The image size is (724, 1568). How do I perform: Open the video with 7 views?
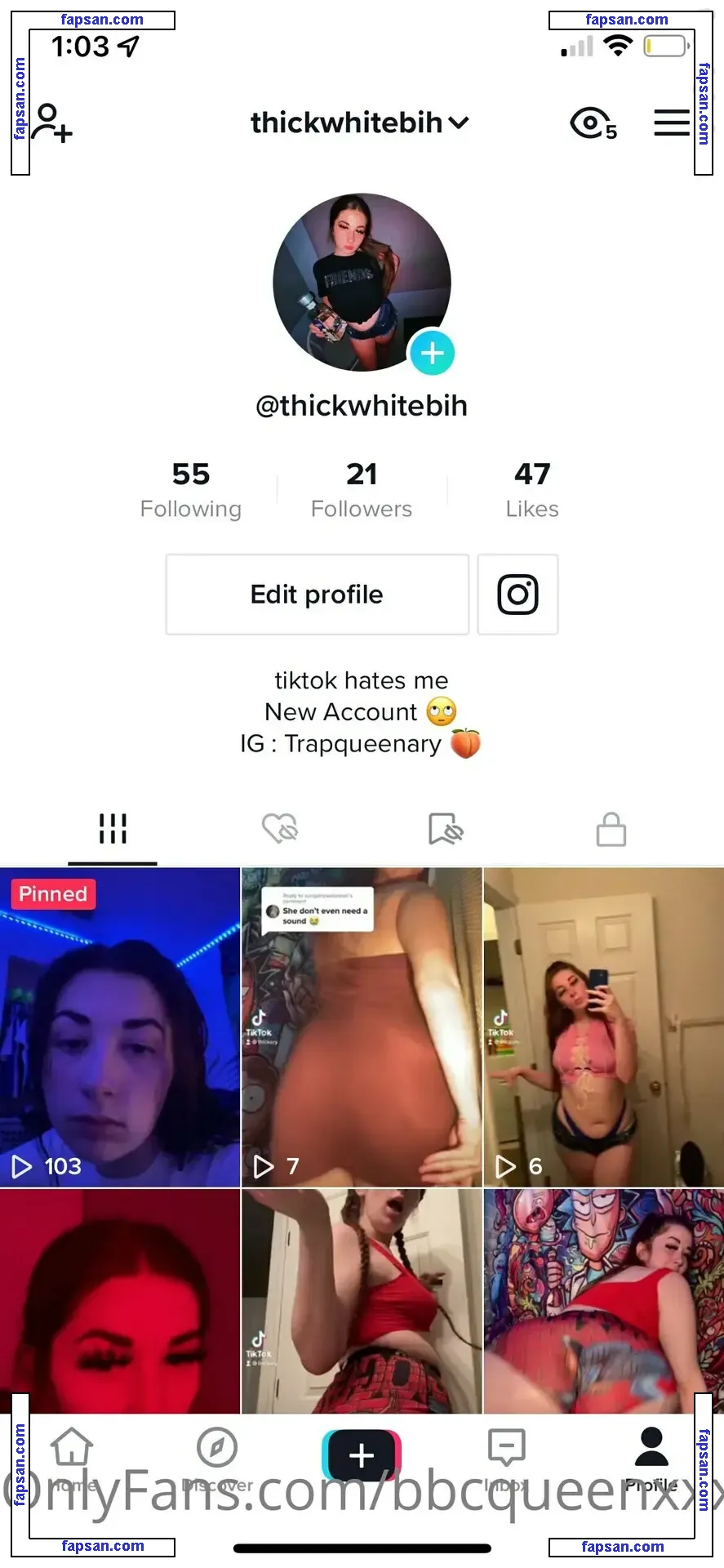click(x=362, y=1027)
